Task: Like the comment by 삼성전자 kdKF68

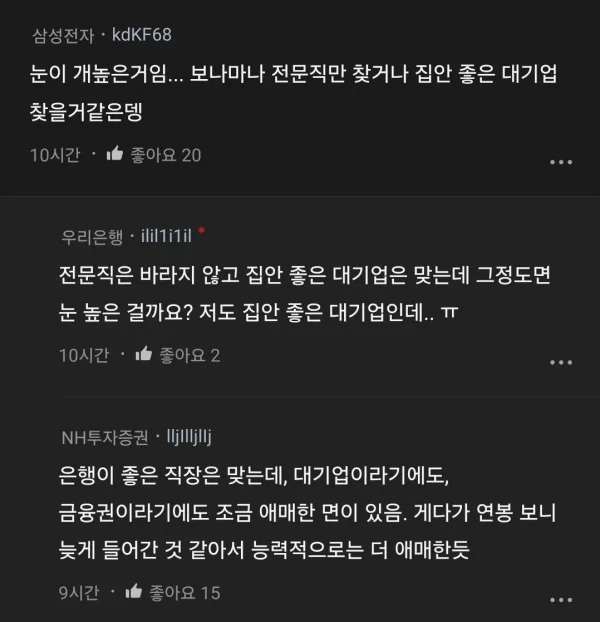Action: [115, 154]
